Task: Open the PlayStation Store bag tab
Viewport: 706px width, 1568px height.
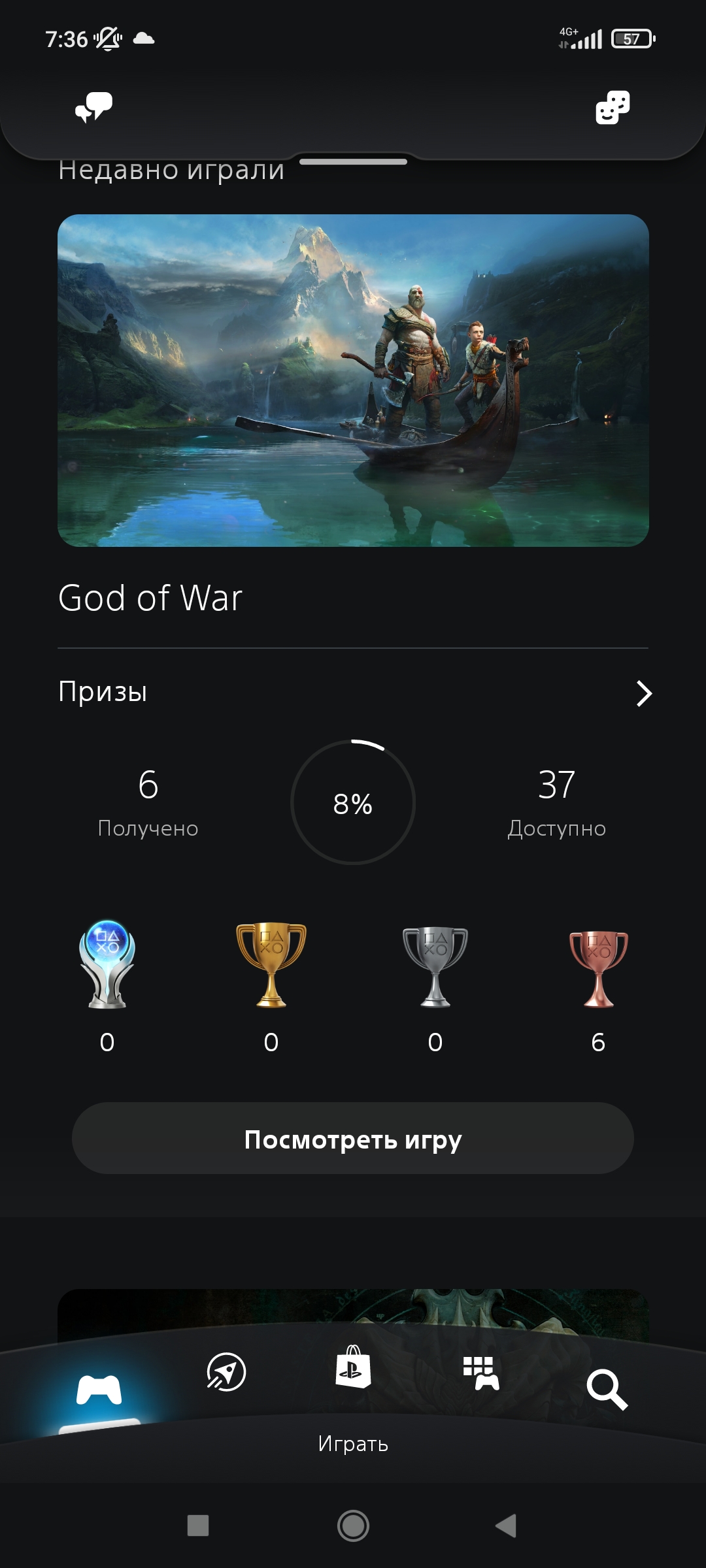Action: tap(353, 1366)
